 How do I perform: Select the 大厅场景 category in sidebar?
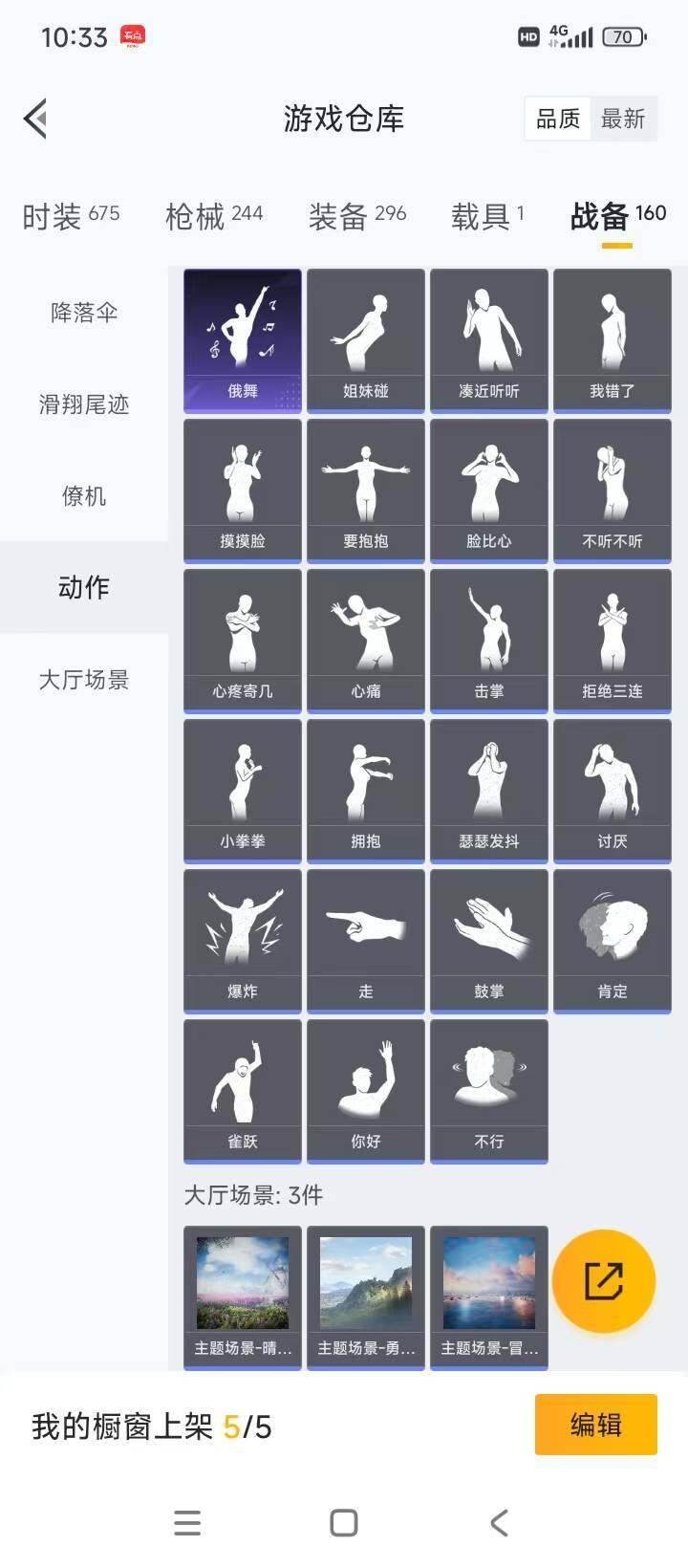(x=83, y=680)
